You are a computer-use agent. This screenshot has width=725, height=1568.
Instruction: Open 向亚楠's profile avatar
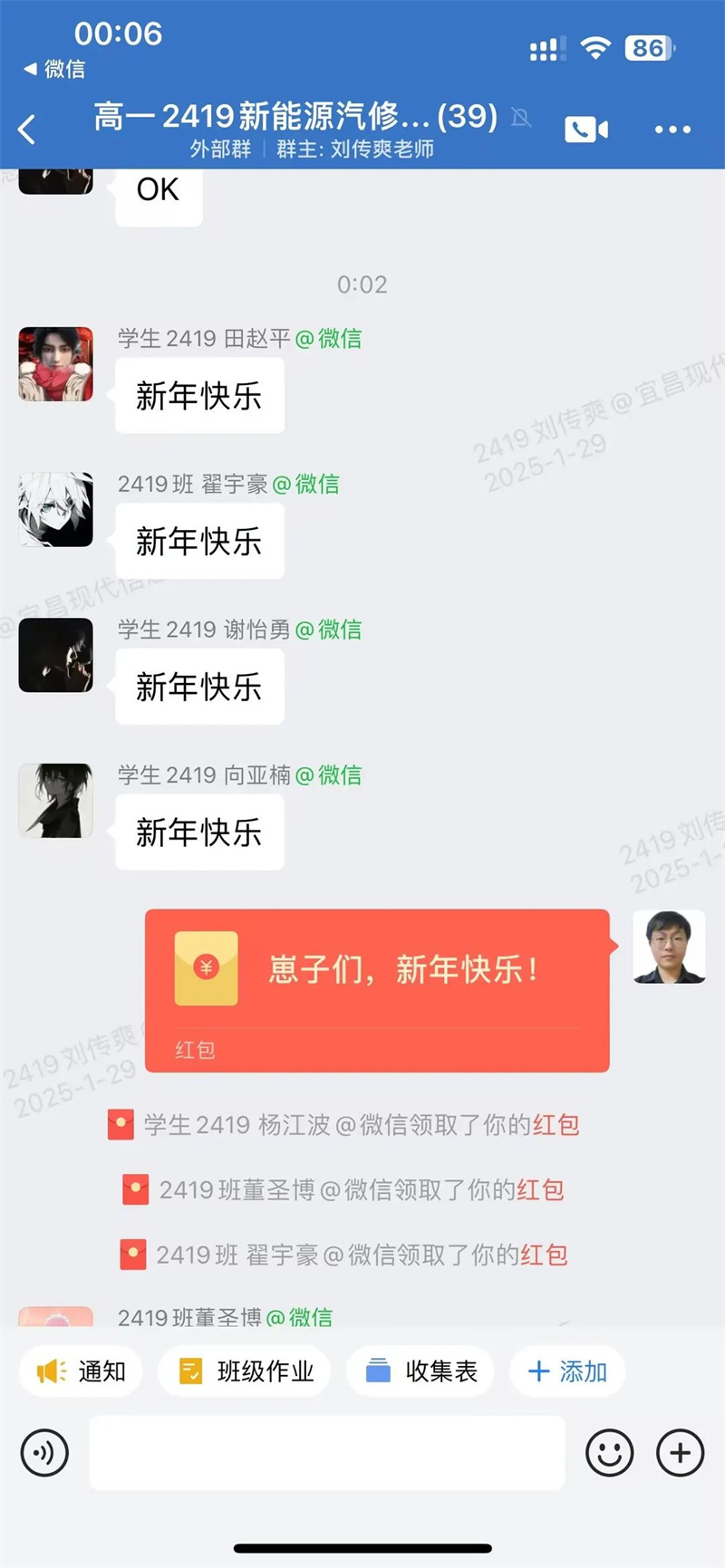pyautogui.click(x=56, y=801)
